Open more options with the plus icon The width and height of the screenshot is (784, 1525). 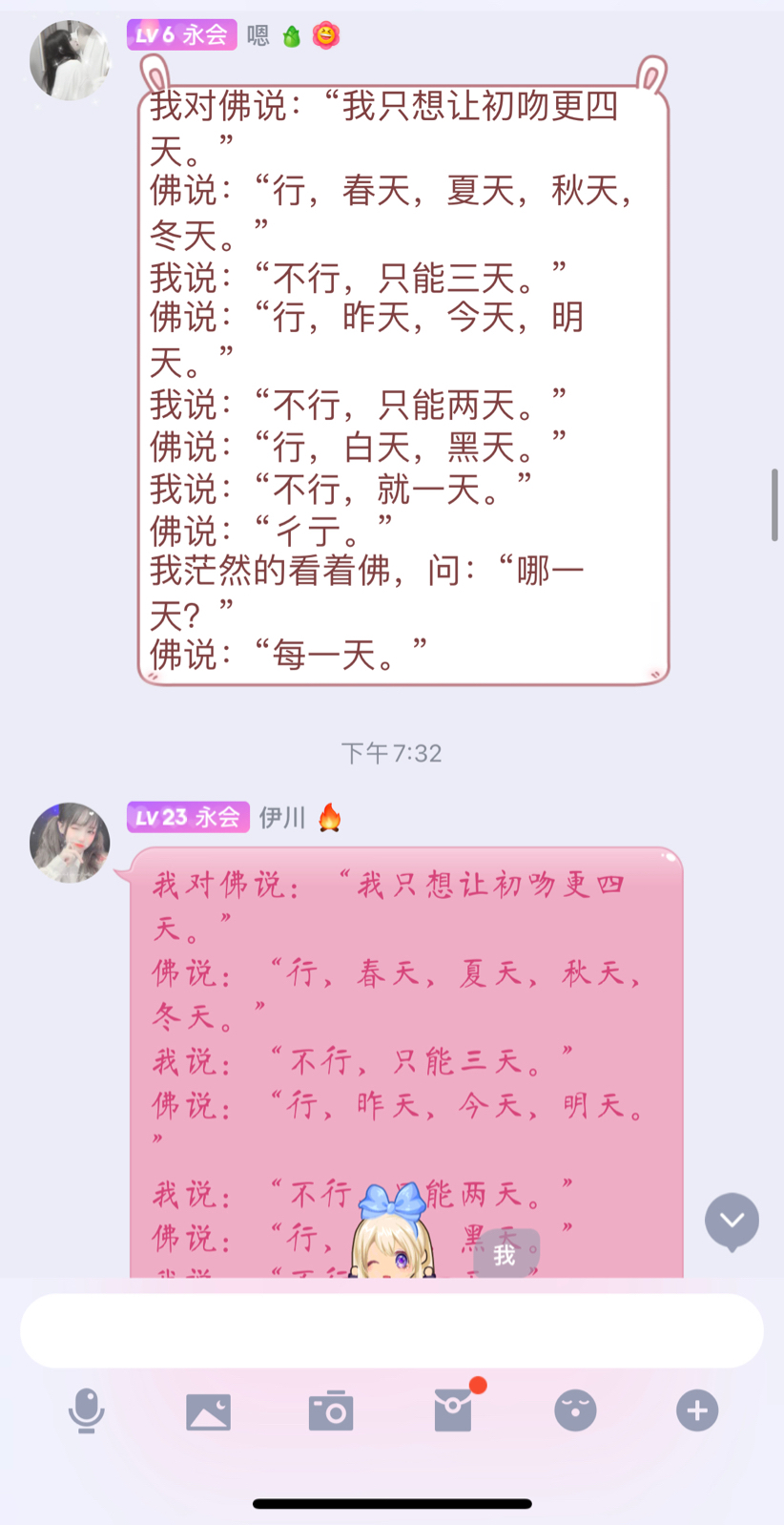click(x=697, y=1410)
